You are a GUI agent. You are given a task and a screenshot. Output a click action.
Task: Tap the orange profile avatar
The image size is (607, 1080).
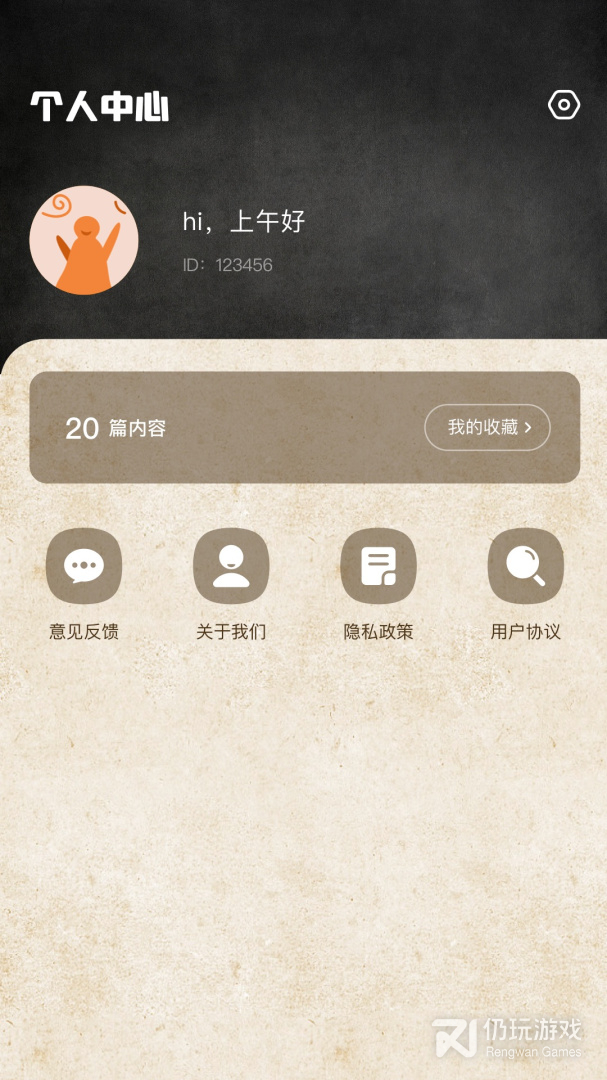(x=84, y=240)
